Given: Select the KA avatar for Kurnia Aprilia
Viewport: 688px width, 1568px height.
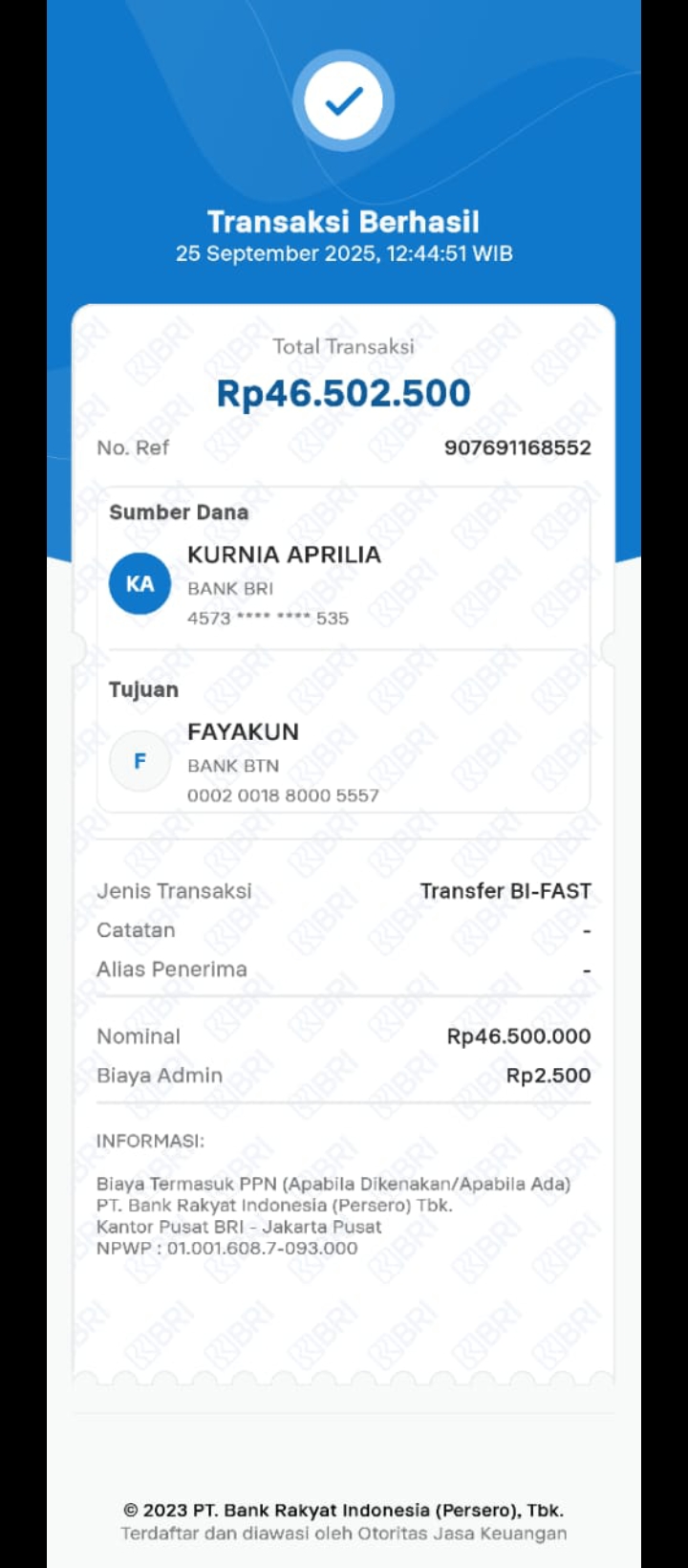Looking at the screenshot, I should (x=140, y=583).
